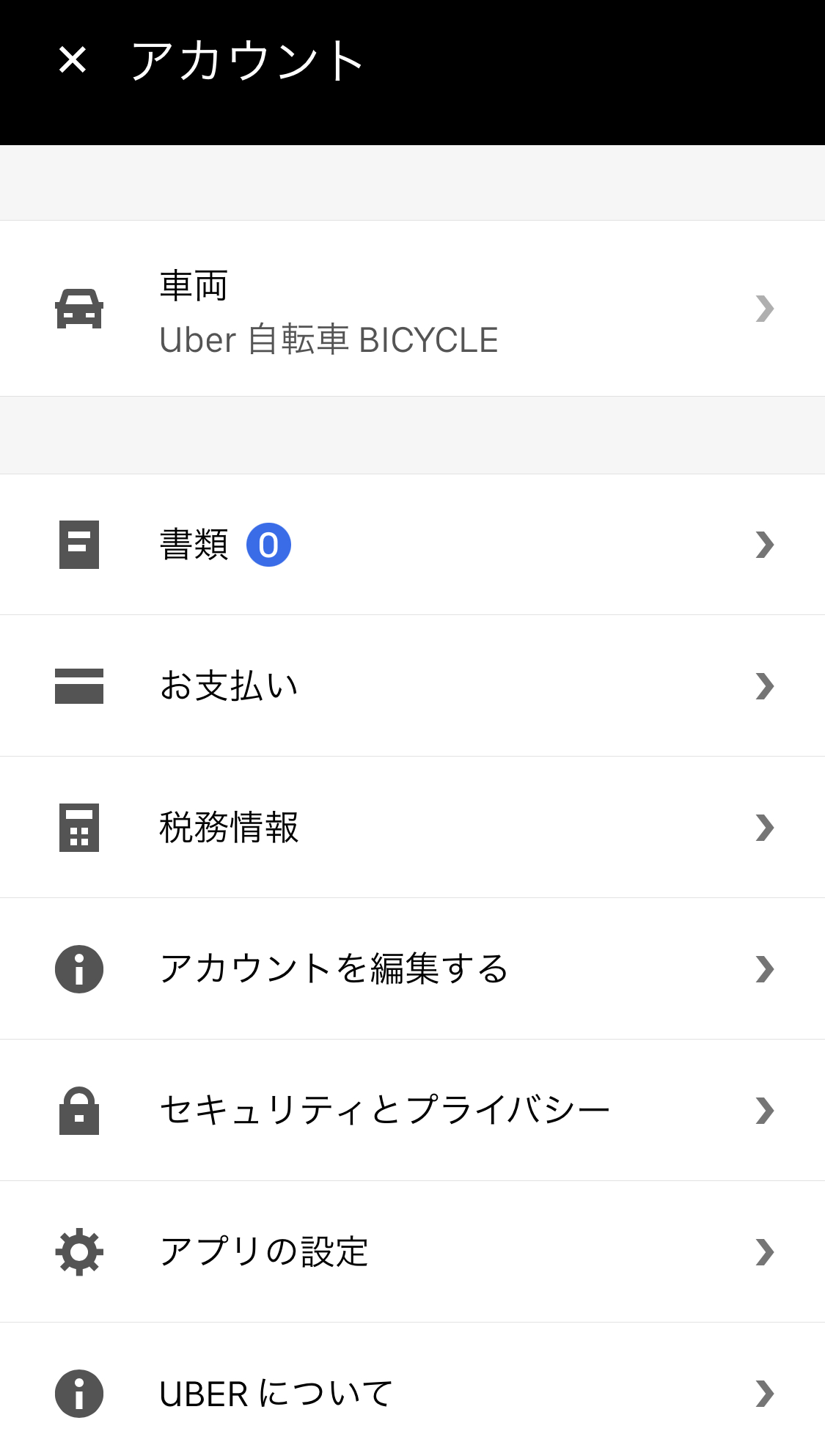The height and width of the screenshot is (1456, 825).
Task: Click the blue 0 badge next to 書類
Action: (x=268, y=544)
